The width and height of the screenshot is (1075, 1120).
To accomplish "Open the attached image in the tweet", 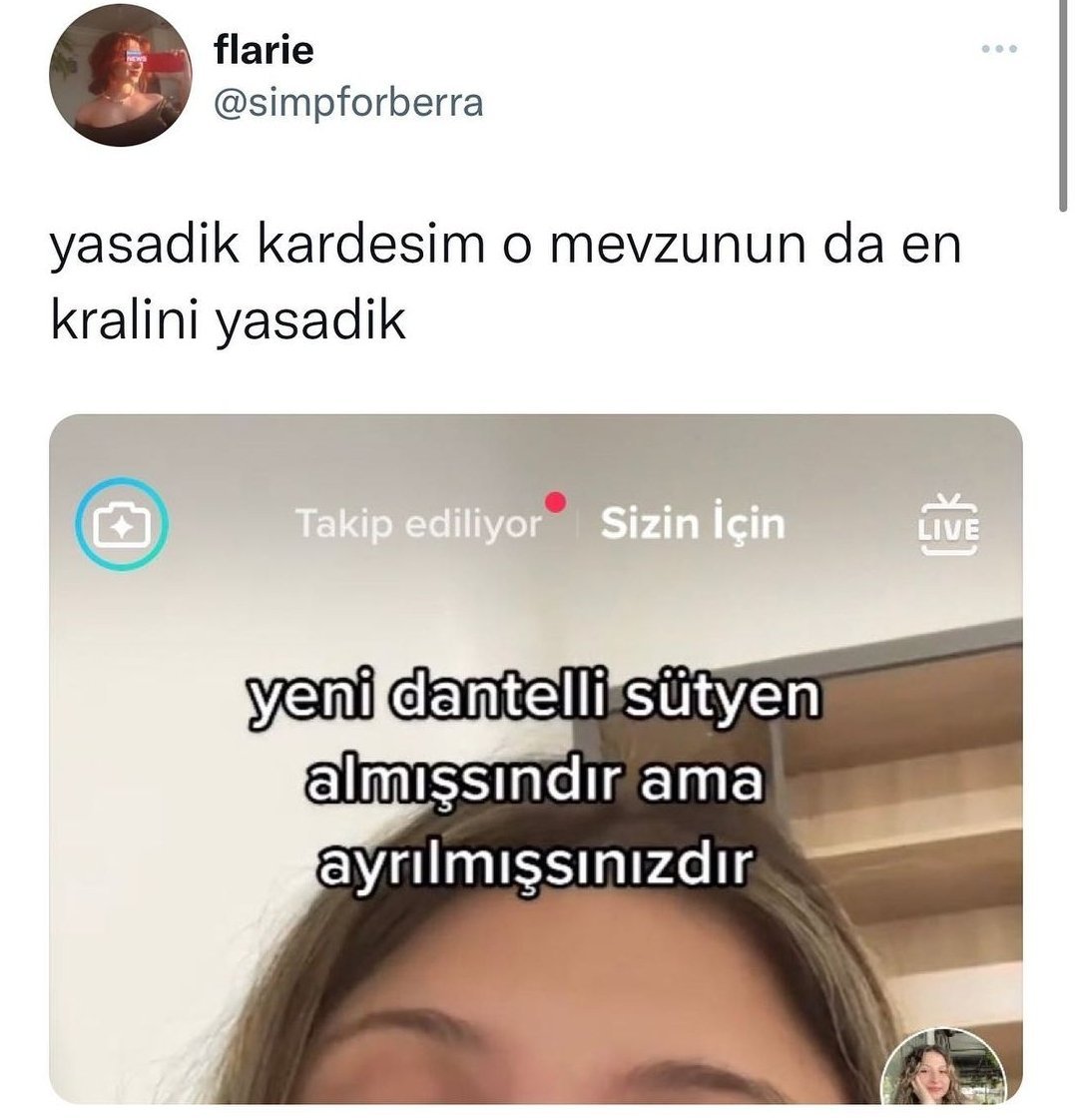I will pyautogui.click(x=536, y=759).
